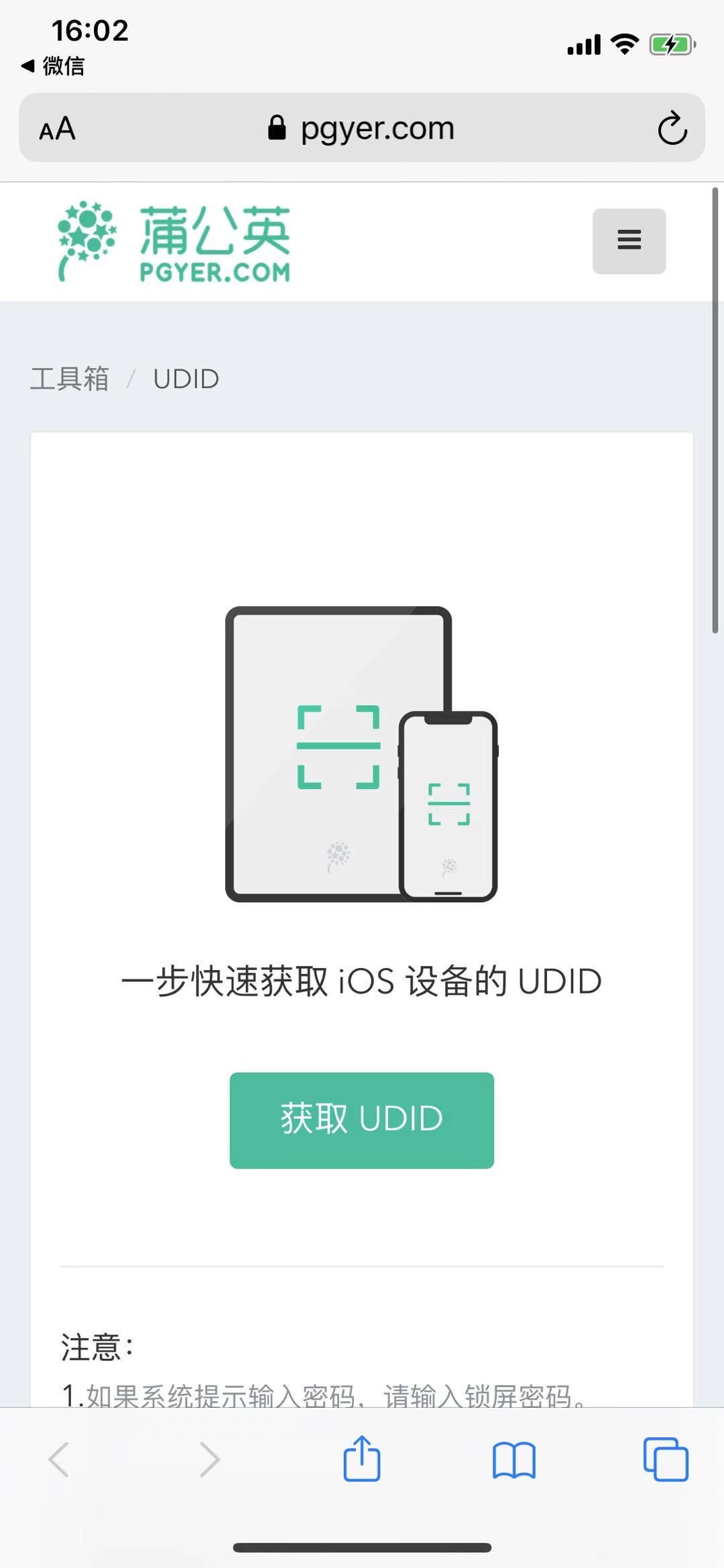Tap the Wi-Fi icon in status bar
Screen dimensions: 724x1568
[623, 44]
